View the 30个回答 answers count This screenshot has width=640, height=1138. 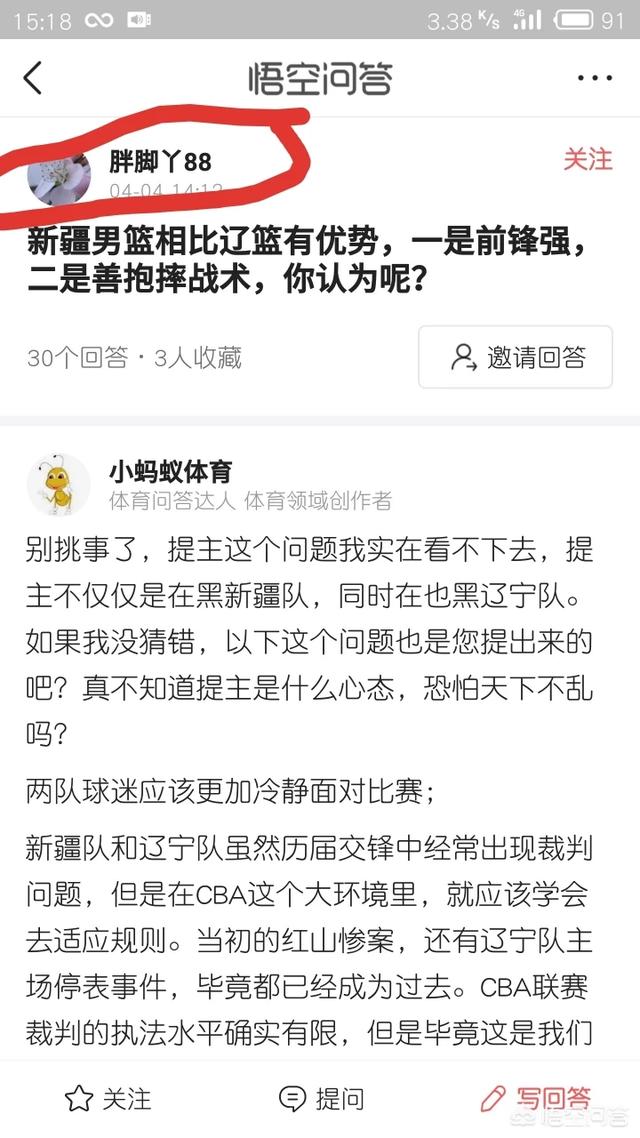tap(77, 357)
